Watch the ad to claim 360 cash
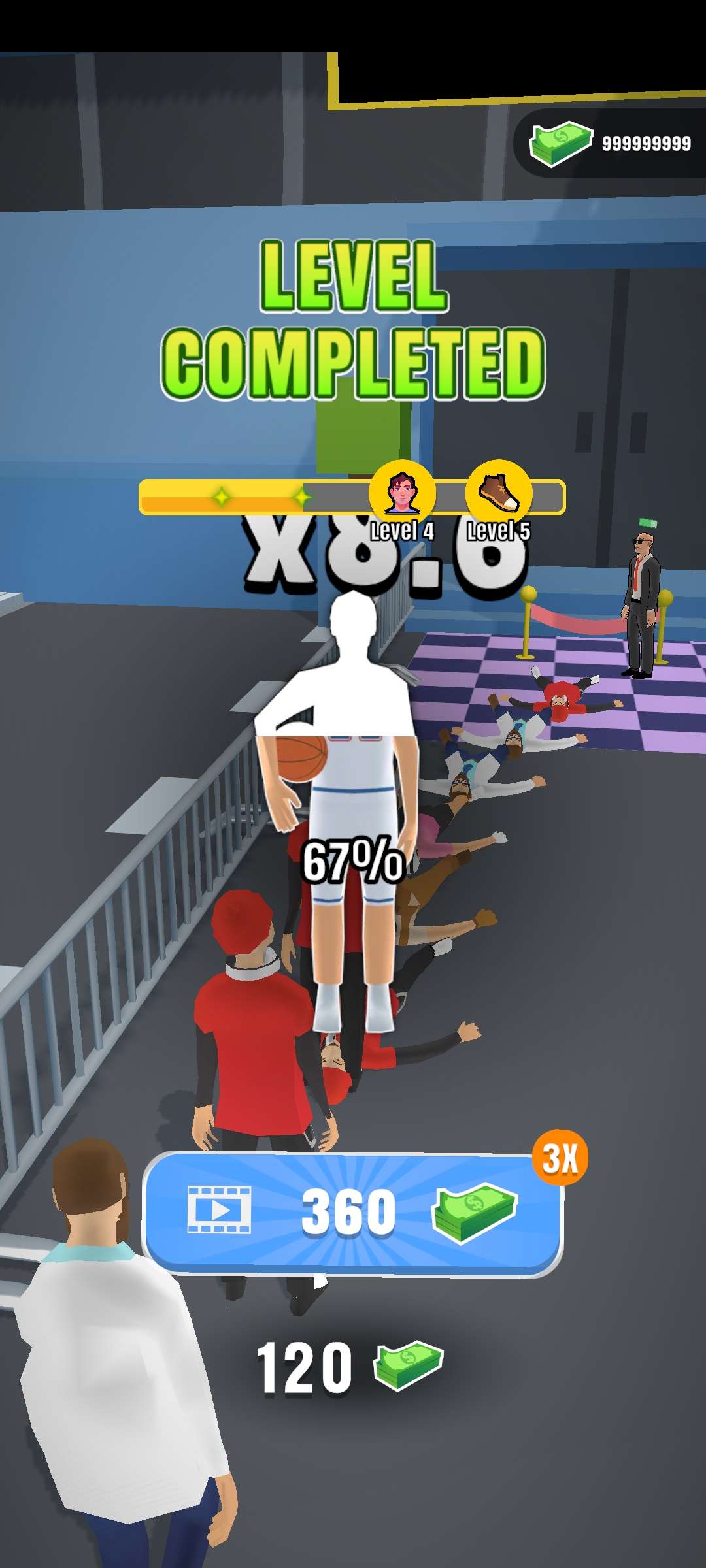This screenshot has width=706, height=1568. tap(352, 1212)
